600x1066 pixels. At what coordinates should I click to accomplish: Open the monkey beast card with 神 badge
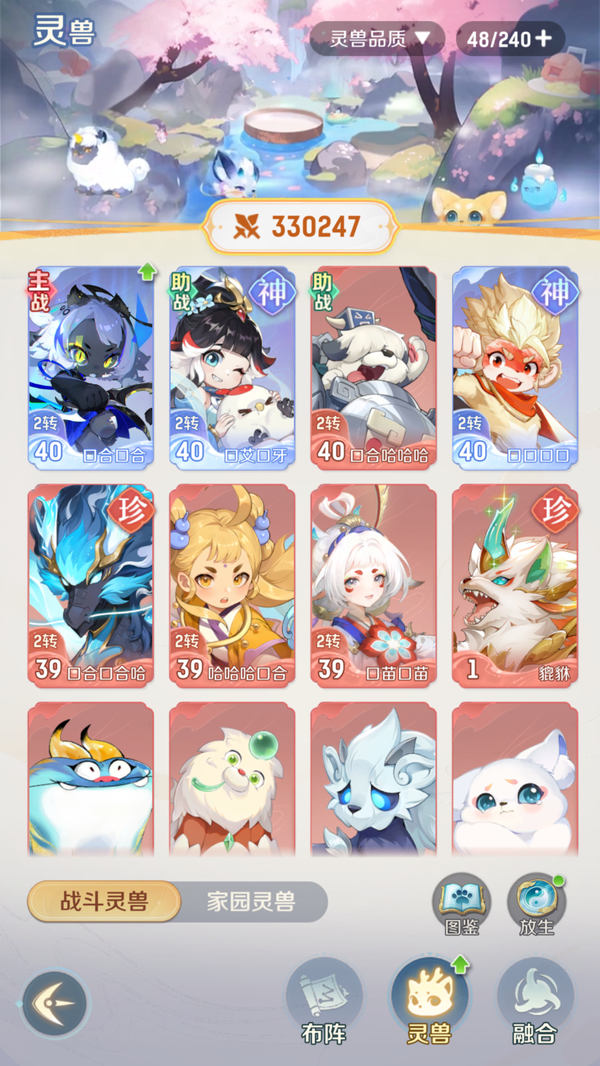point(515,367)
